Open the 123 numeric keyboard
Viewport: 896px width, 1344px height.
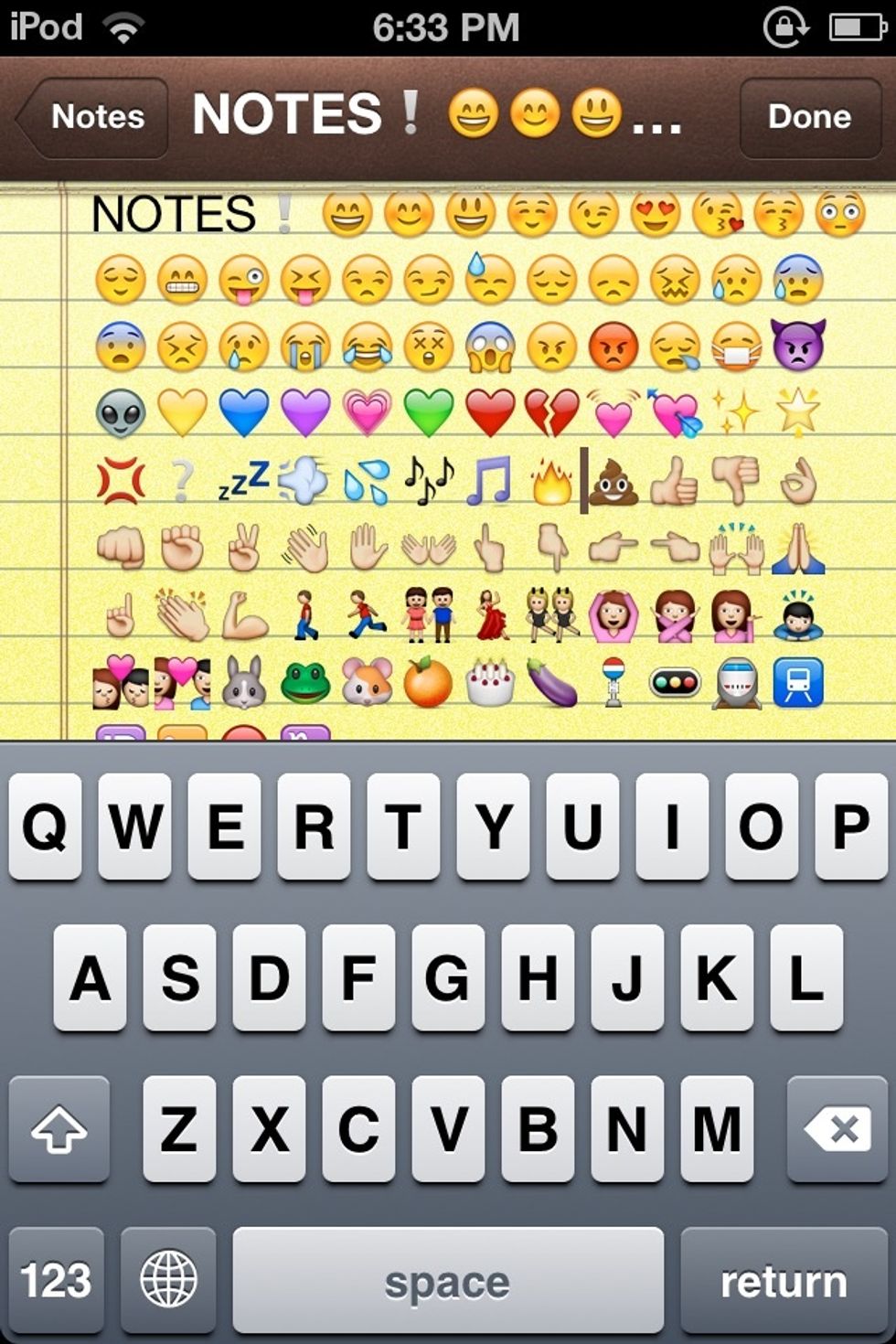[x=56, y=1279]
